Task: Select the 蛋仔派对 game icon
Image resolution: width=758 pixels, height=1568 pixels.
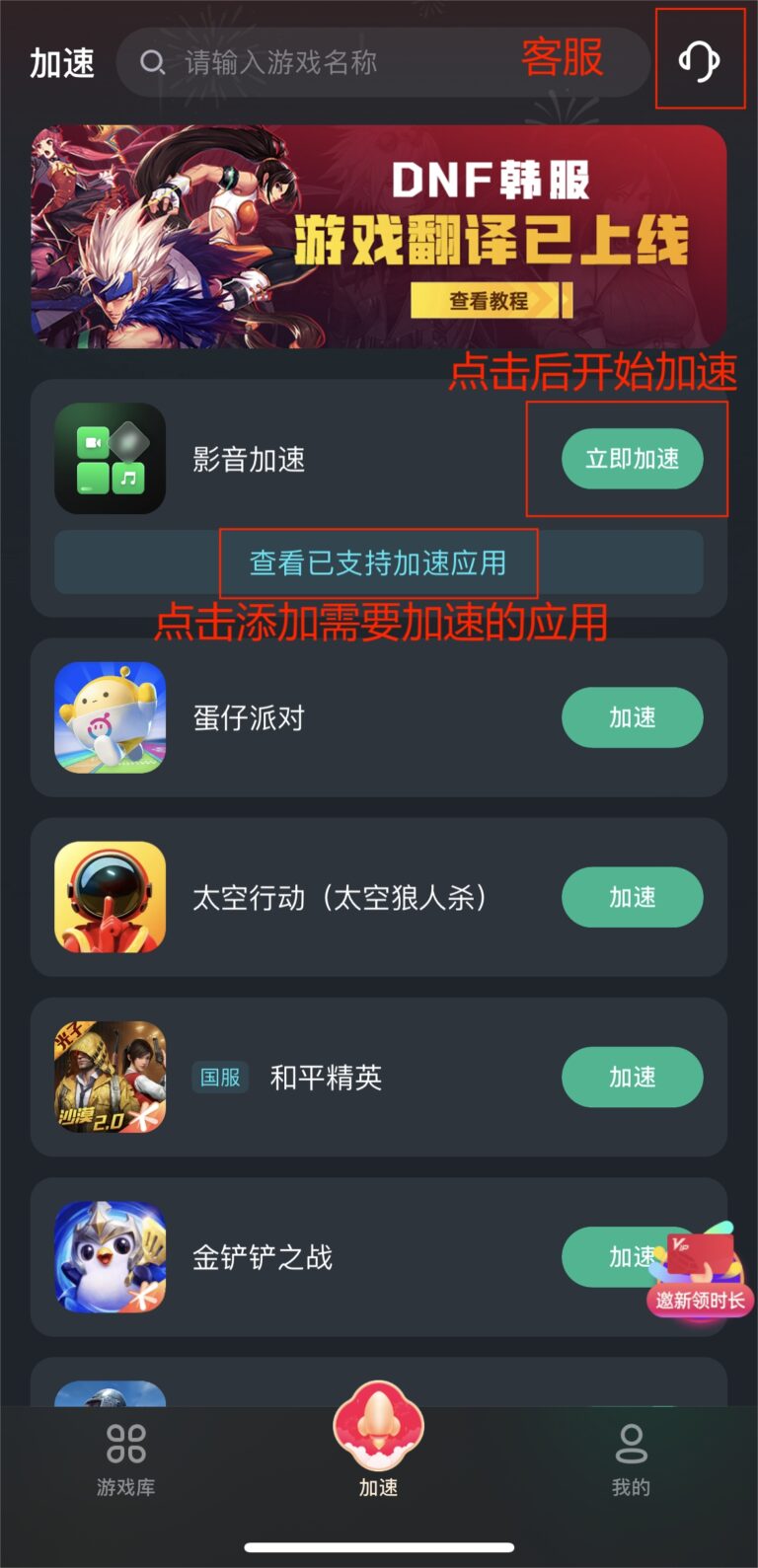Action: tap(110, 717)
